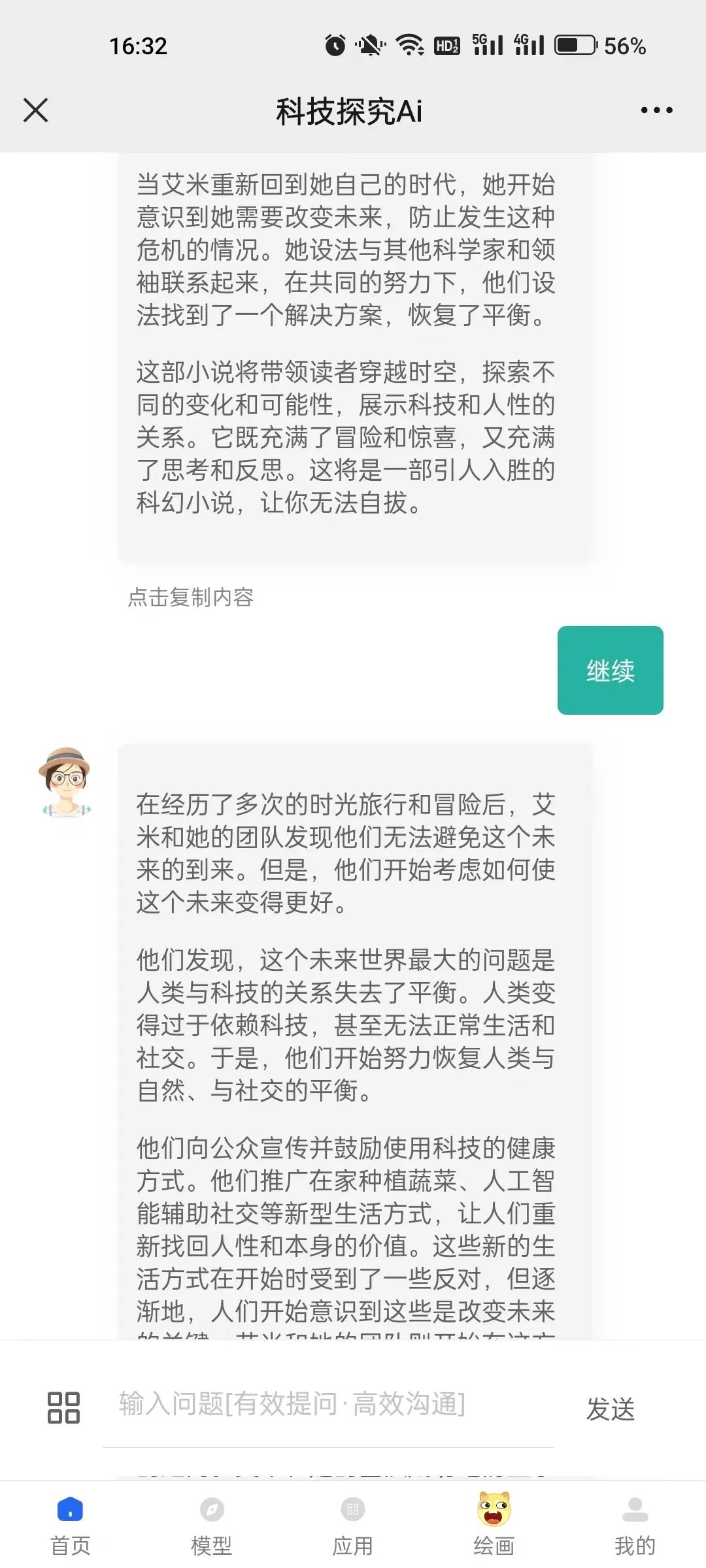Close the 科技探究Ai page

36,110
